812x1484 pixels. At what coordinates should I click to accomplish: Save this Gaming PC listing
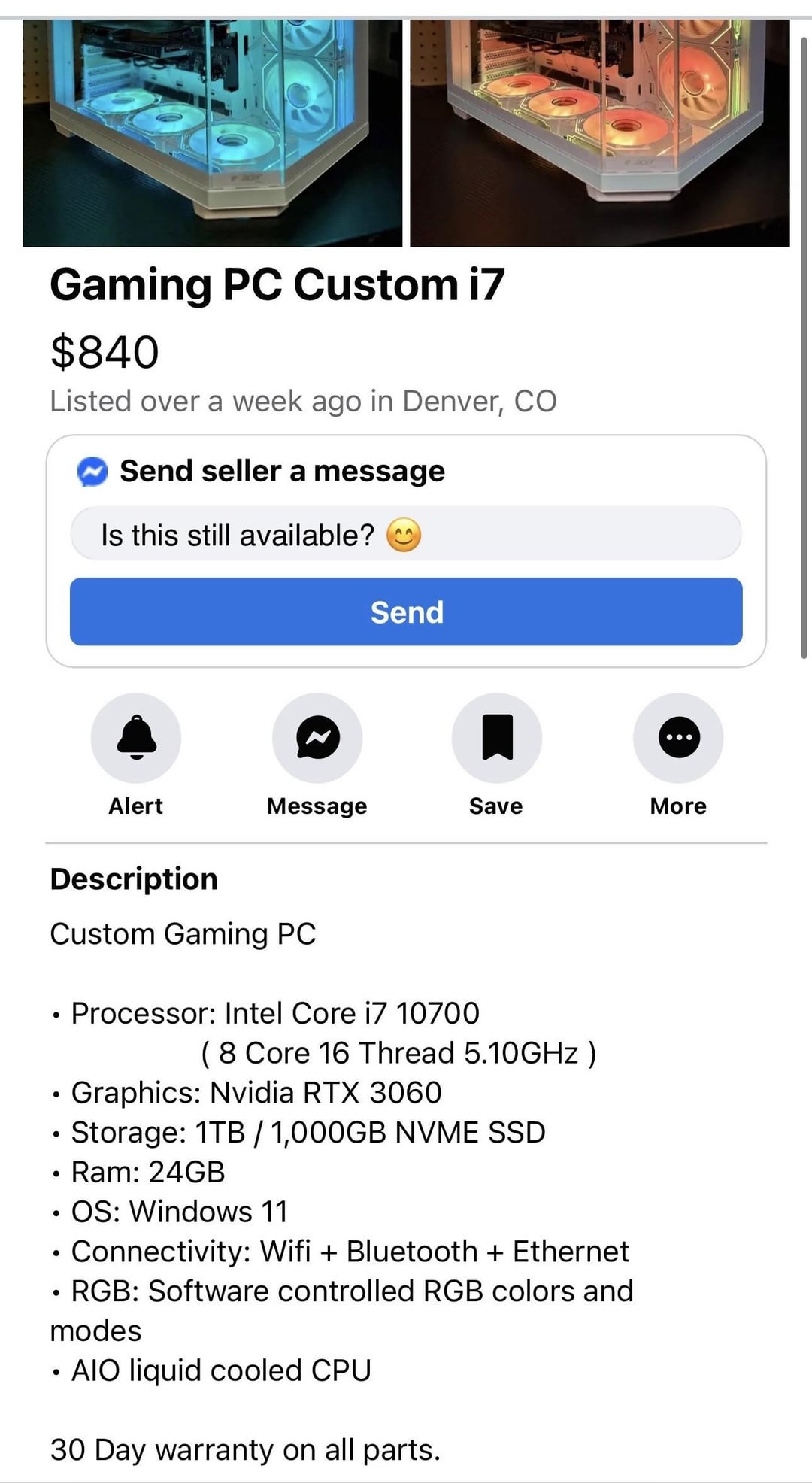[496, 738]
